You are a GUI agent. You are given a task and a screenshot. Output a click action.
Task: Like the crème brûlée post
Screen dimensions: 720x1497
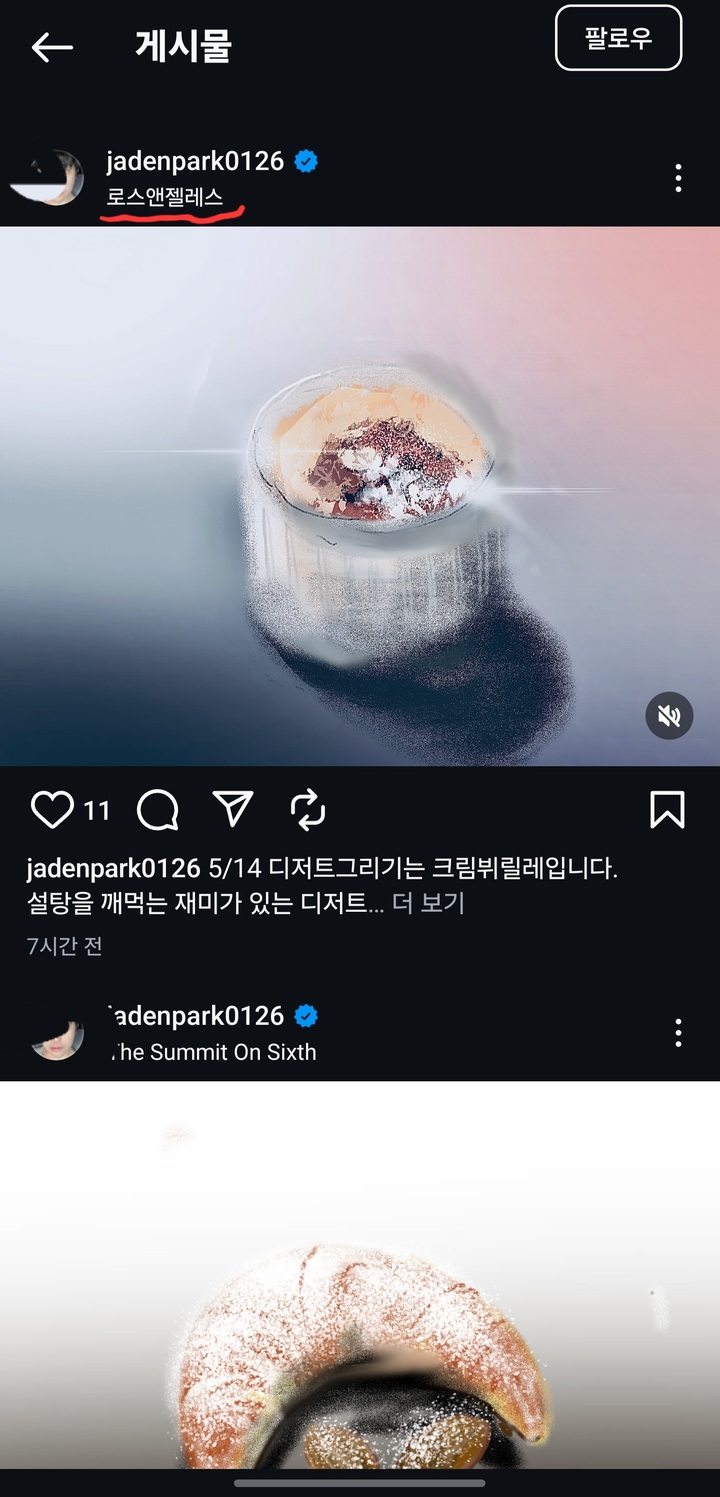(52, 809)
